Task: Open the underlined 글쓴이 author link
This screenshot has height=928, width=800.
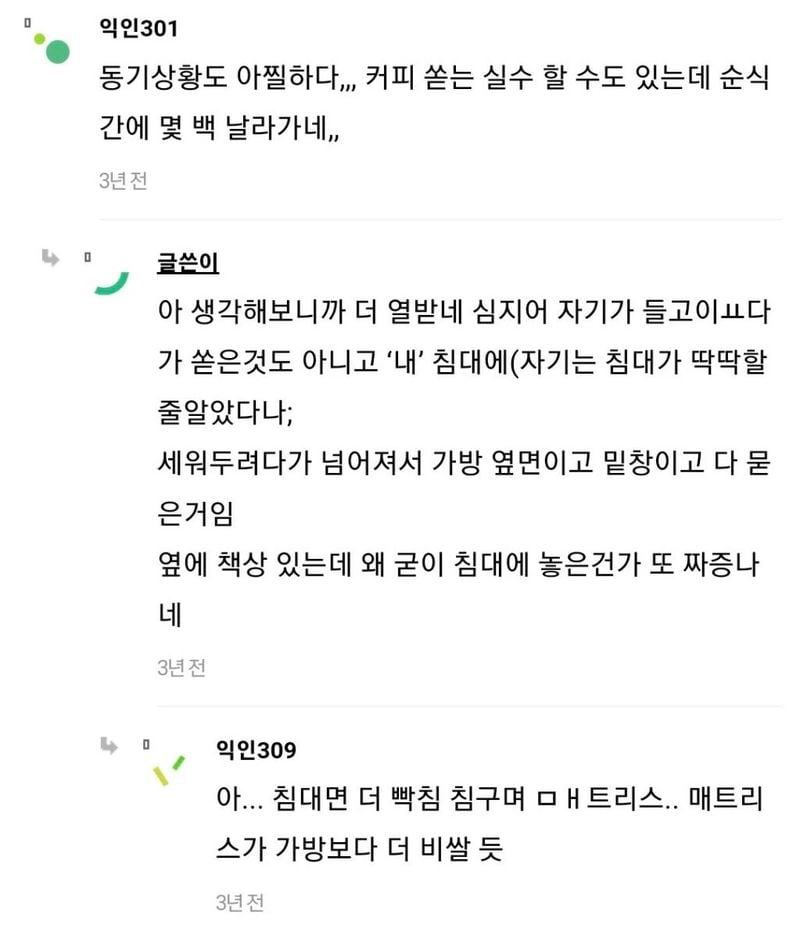Action: [x=188, y=263]
